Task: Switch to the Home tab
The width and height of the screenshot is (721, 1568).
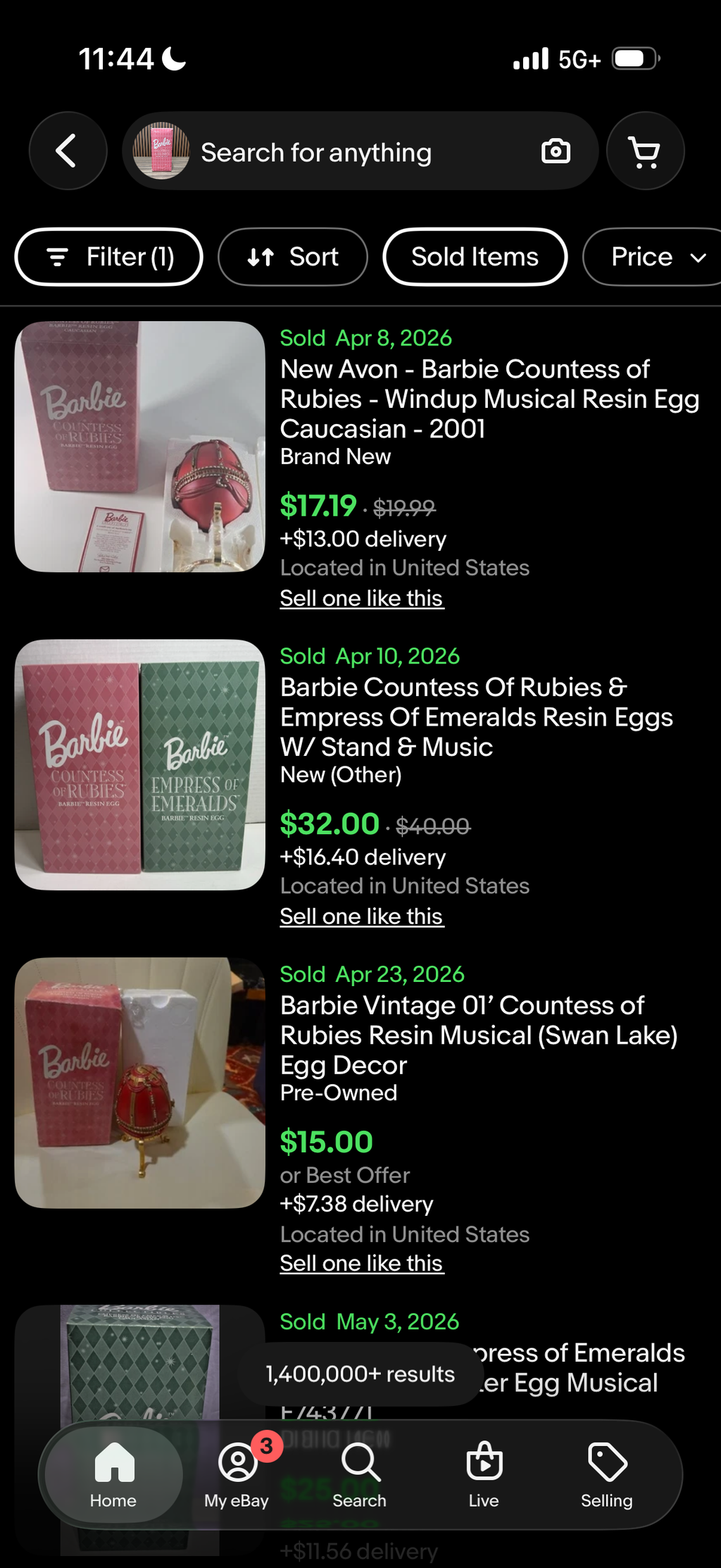Action: point(113,1474)
